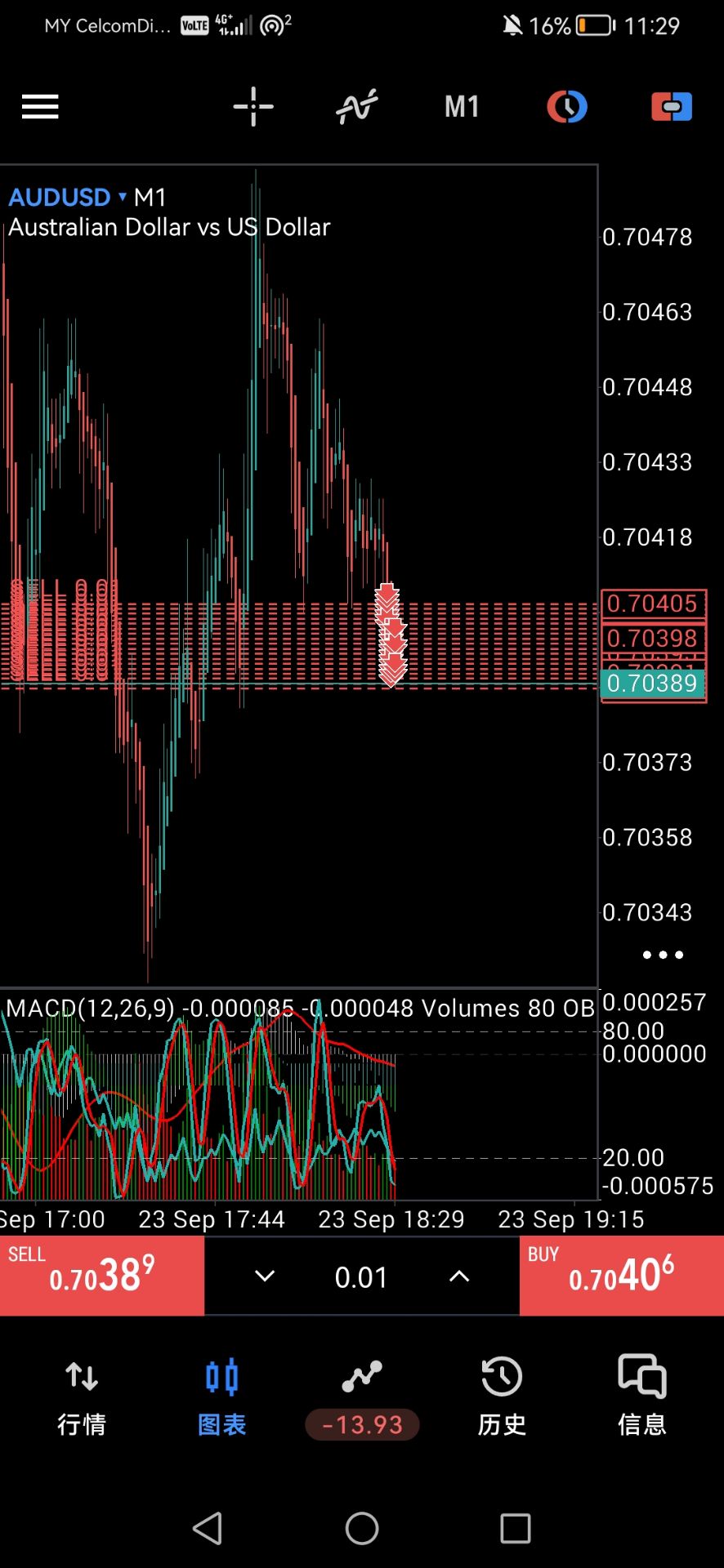Open the 信息 messages tab
This screenshot has width=724, height=1568.
(642, 1398)
